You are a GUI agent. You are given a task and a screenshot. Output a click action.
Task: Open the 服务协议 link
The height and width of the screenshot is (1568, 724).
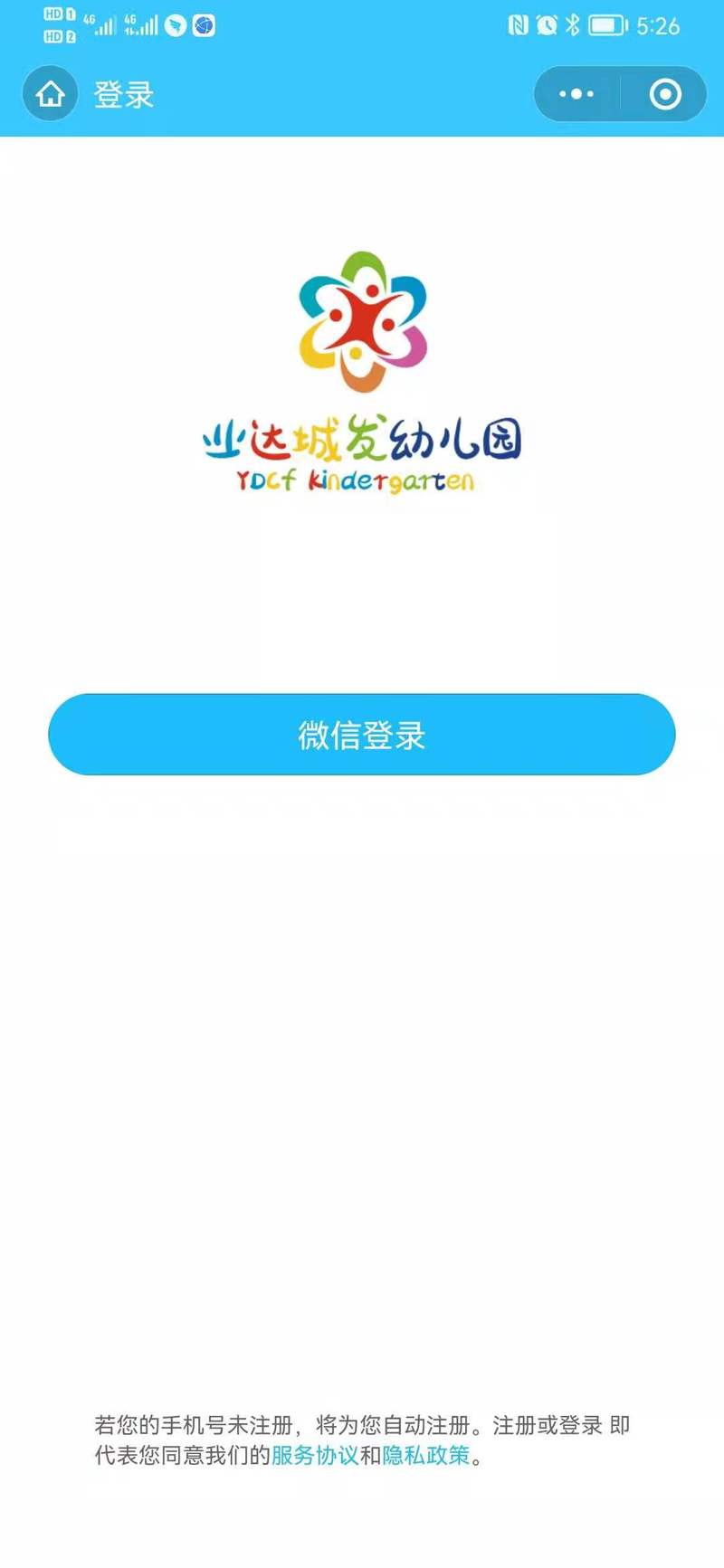(x=315, y=1456)
